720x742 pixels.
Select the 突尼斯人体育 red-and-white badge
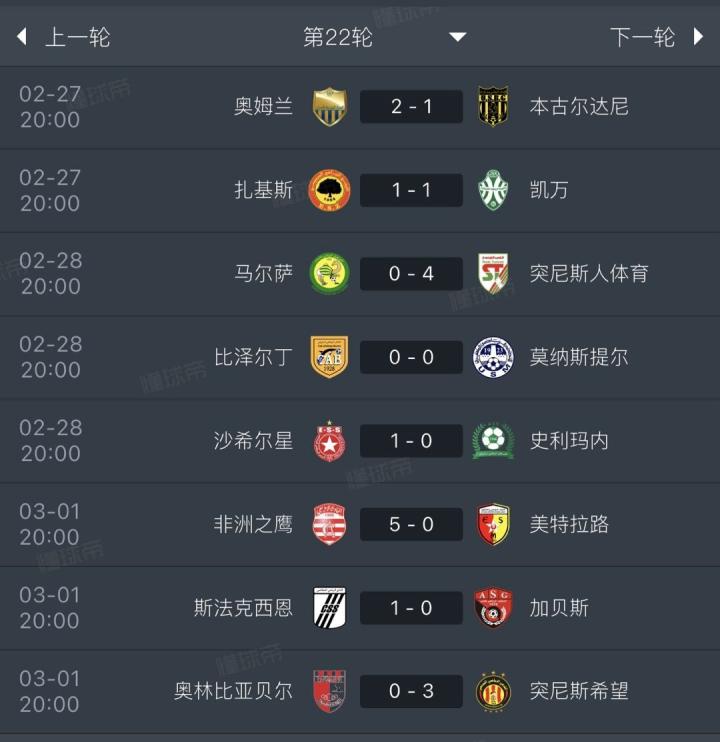[493, 273]
